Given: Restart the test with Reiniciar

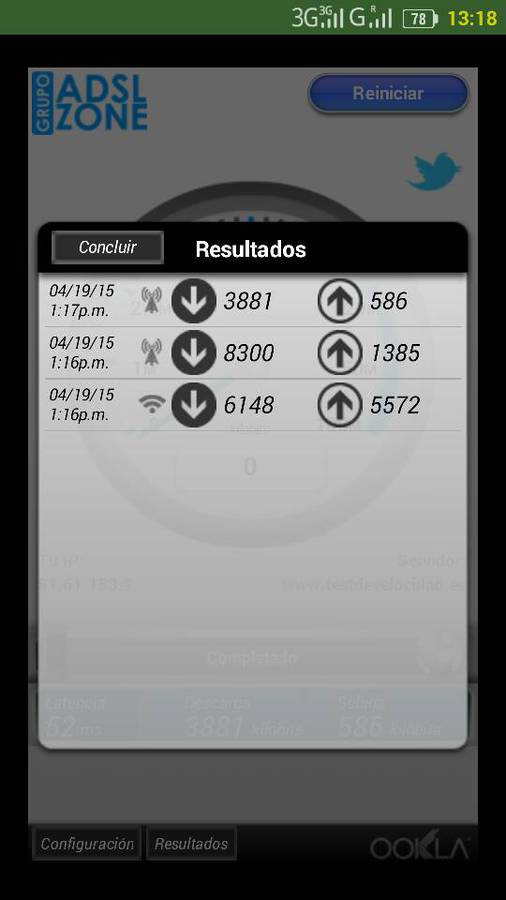Looking at the screenshot, I should [x=388, y=93].
